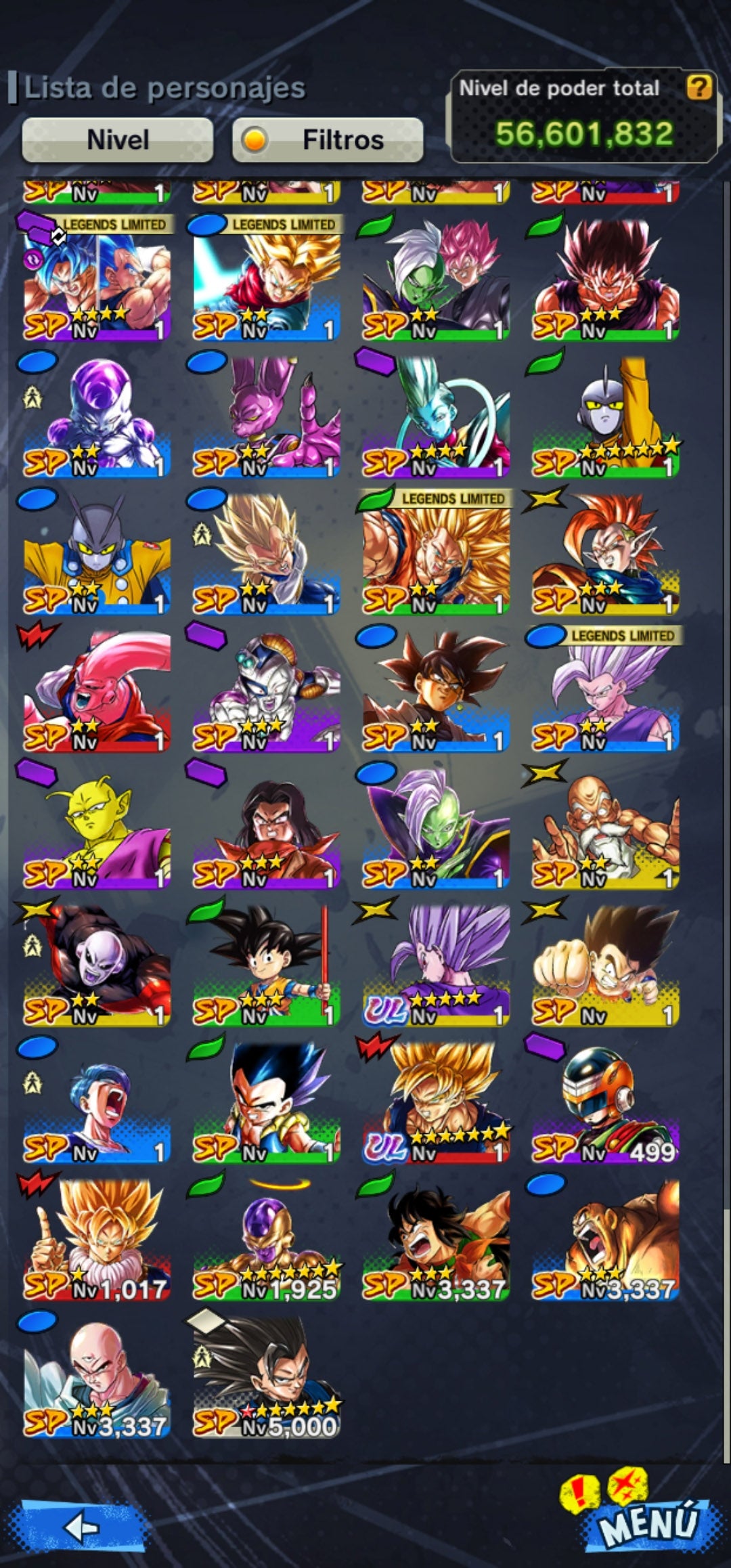Choose the golden Frieza tile at Nv 1,925
Image resolution: width=731 pixels, height=1568 pixels.
click(x=266, y=1240)
